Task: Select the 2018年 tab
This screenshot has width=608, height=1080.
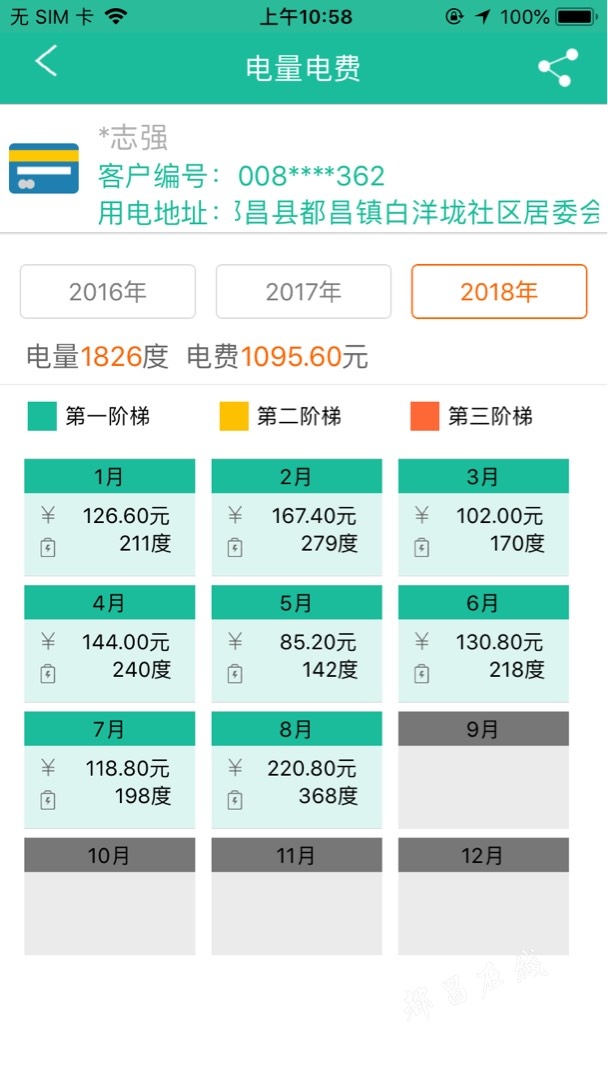Action: coord(498,292)
